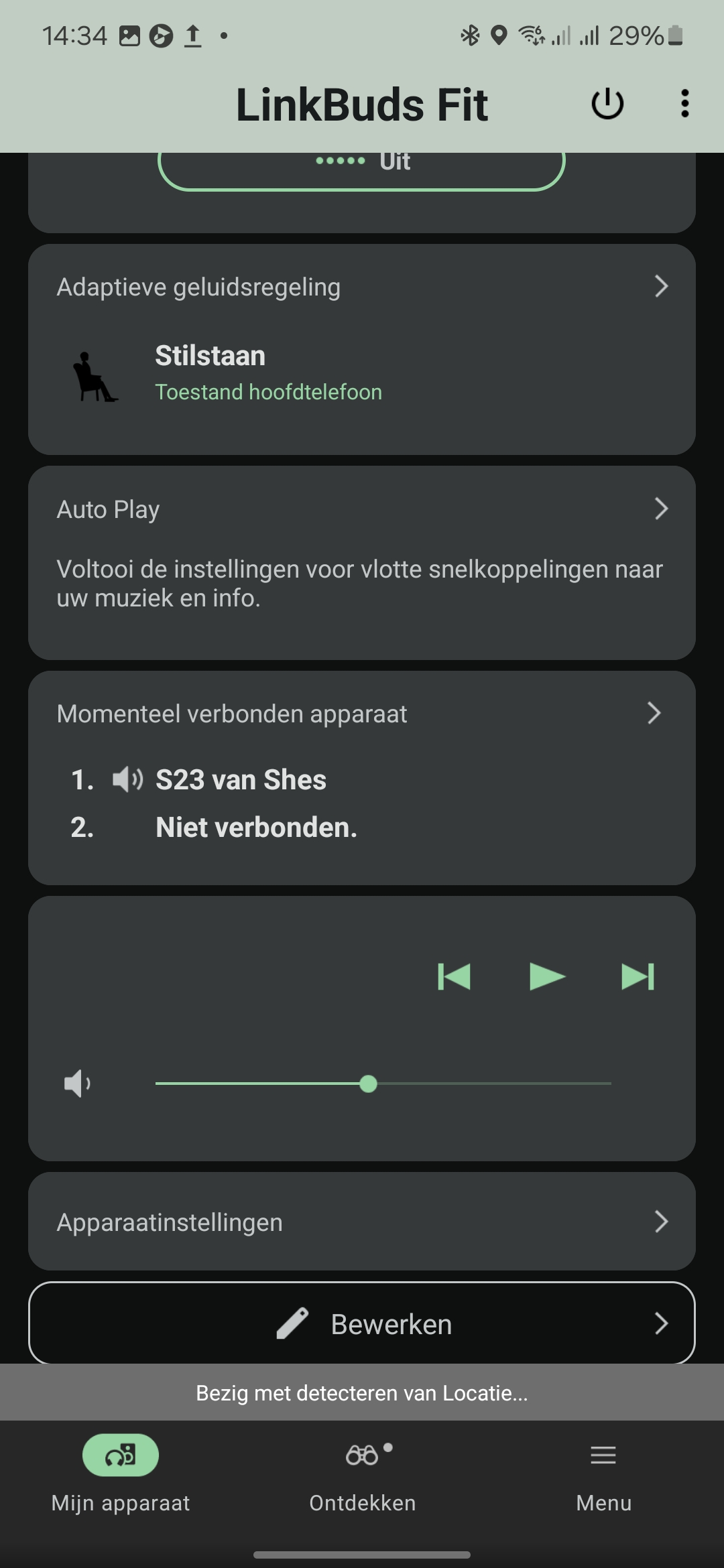Open the three-dot overflow menu
Viewport: 724px width, 1568px height.
click(x=684, y=104)
